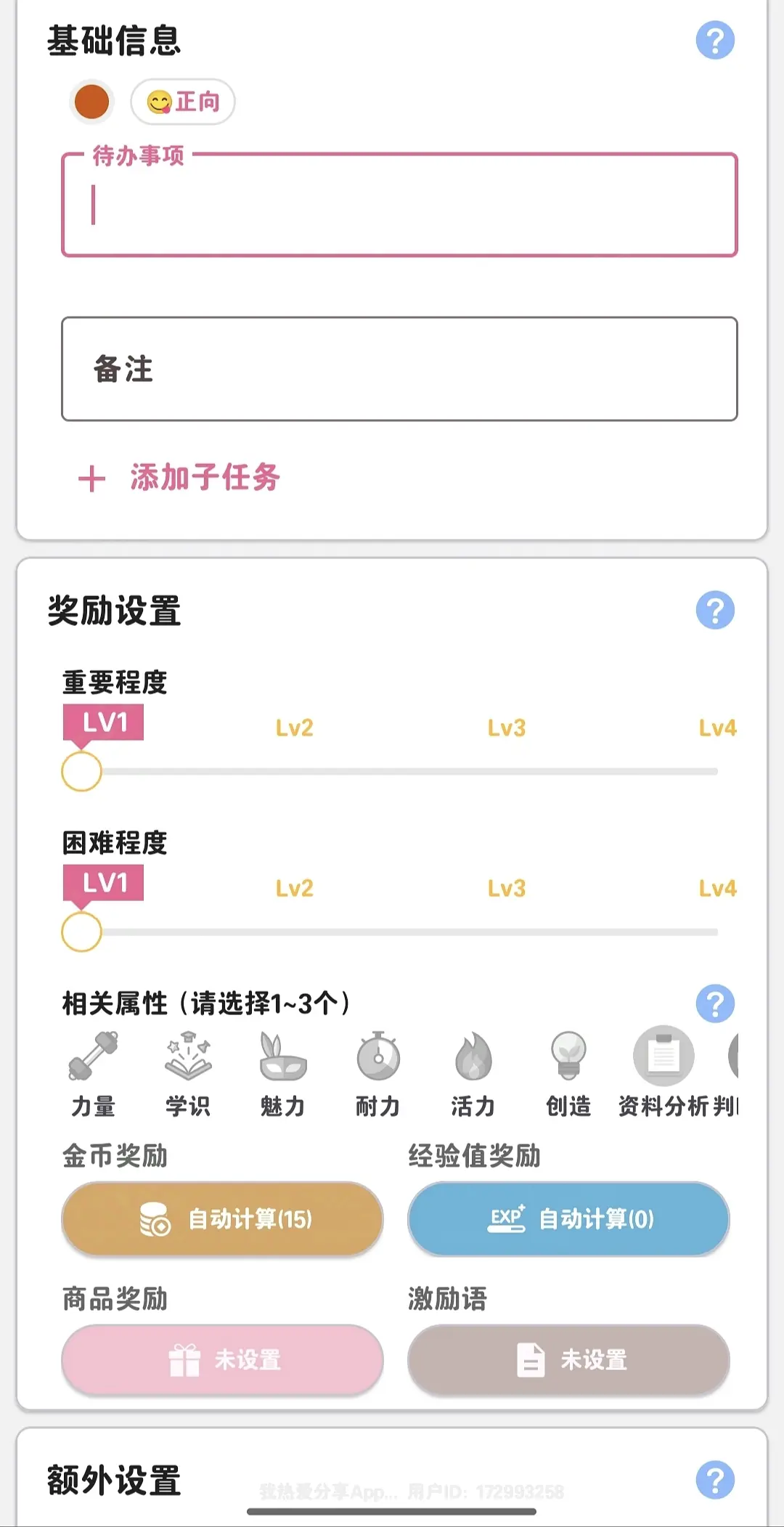Tap the 正向 chip
The image size is (784, 1527).
tap(183, 102)
